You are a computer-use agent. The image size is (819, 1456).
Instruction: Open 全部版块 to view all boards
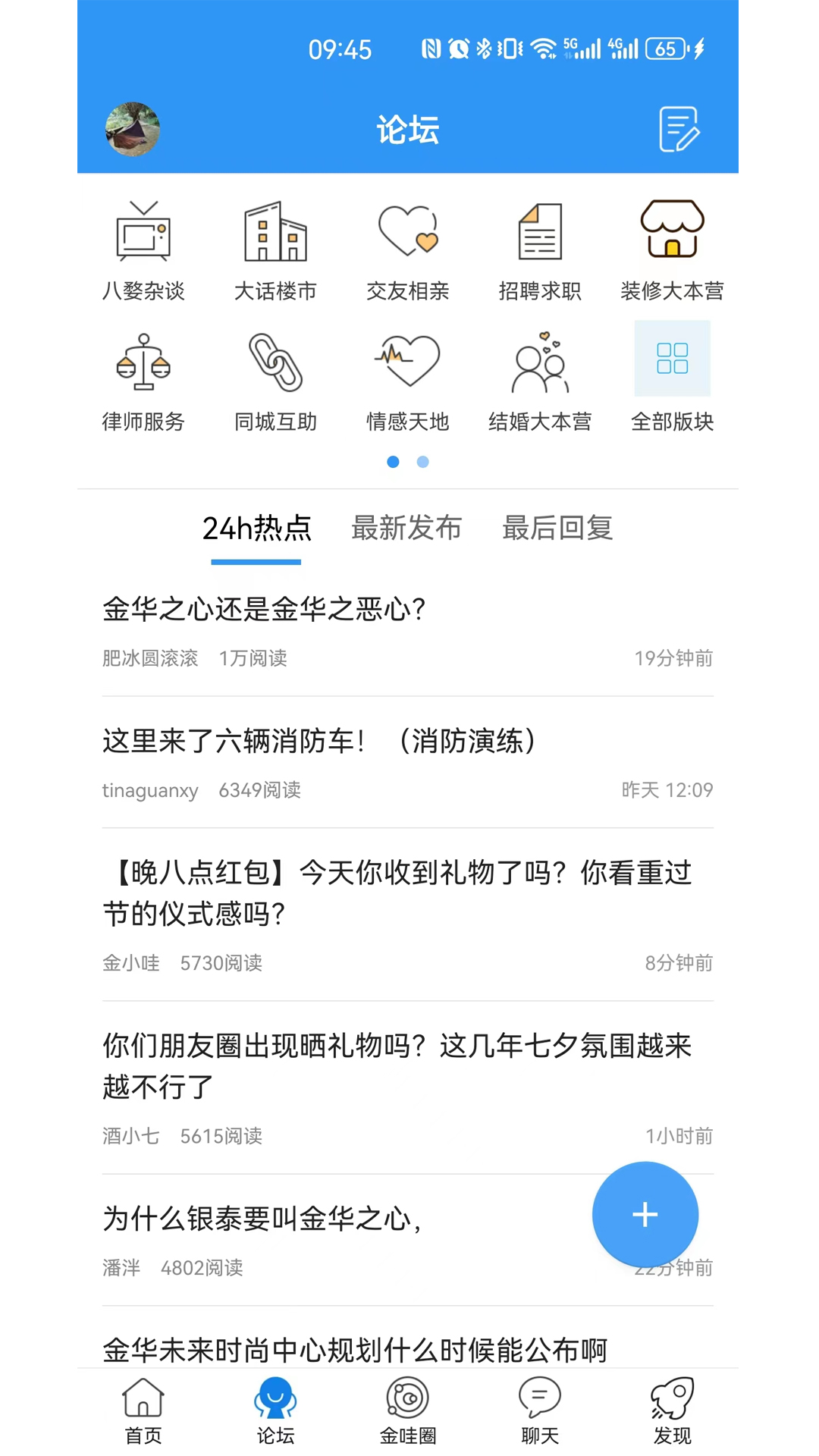click(x=672, y=383)
